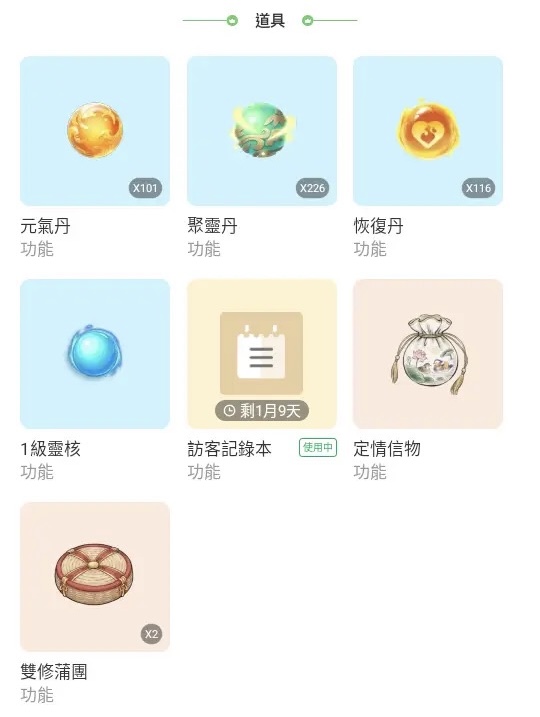This screenshot has height=717, width=540.
Task: Tap the 恢復丹 item card
Action: pyautogui.click(x=428, y=131)
